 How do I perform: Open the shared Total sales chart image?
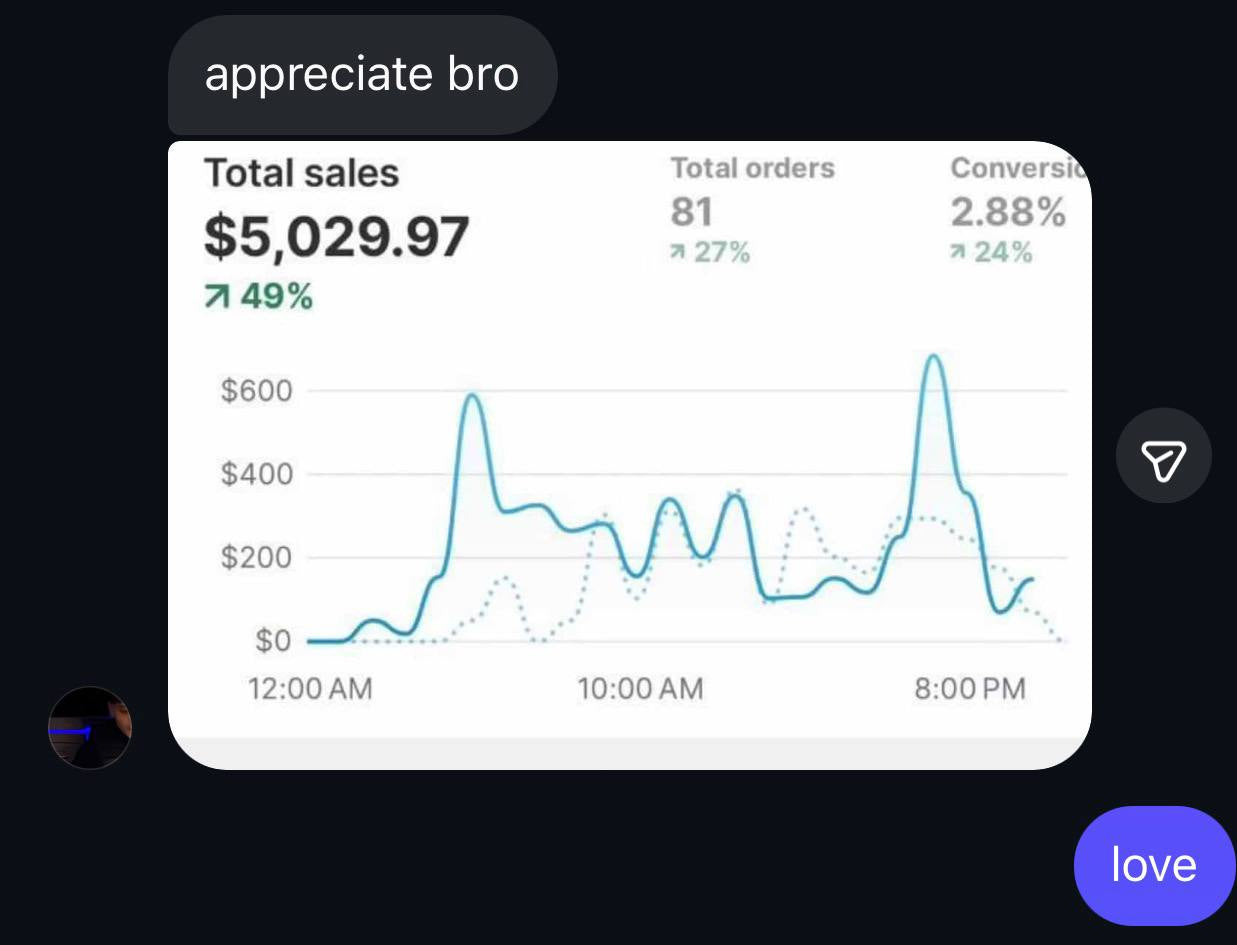[629, 455]
